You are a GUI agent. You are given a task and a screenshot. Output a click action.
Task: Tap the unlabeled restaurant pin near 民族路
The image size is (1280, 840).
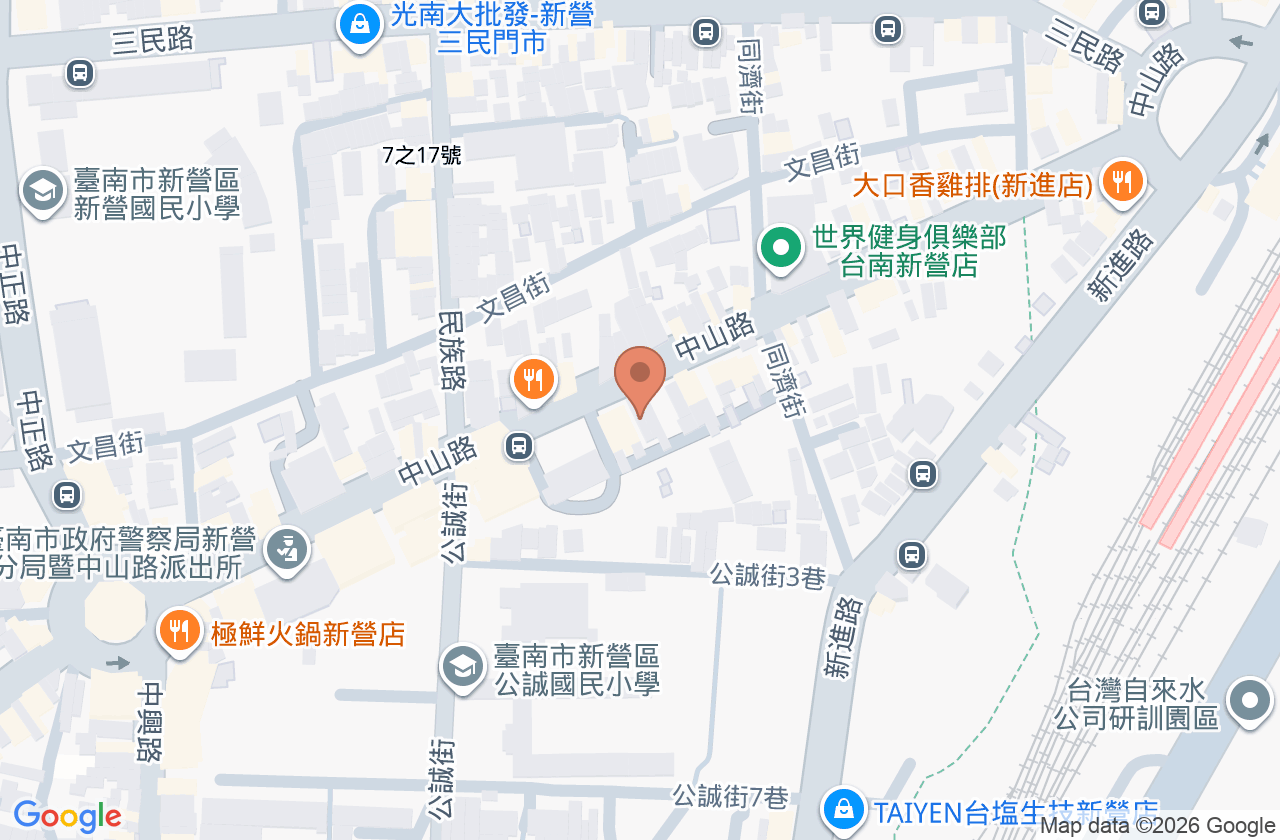[x=534, y=382]
